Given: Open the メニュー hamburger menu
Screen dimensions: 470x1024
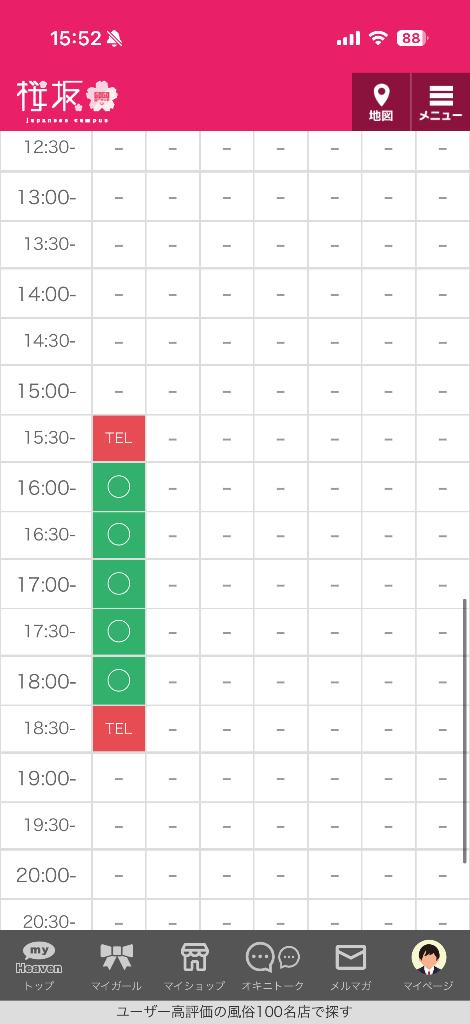Looking at the screenshot, I should click(x=441, y=102).
